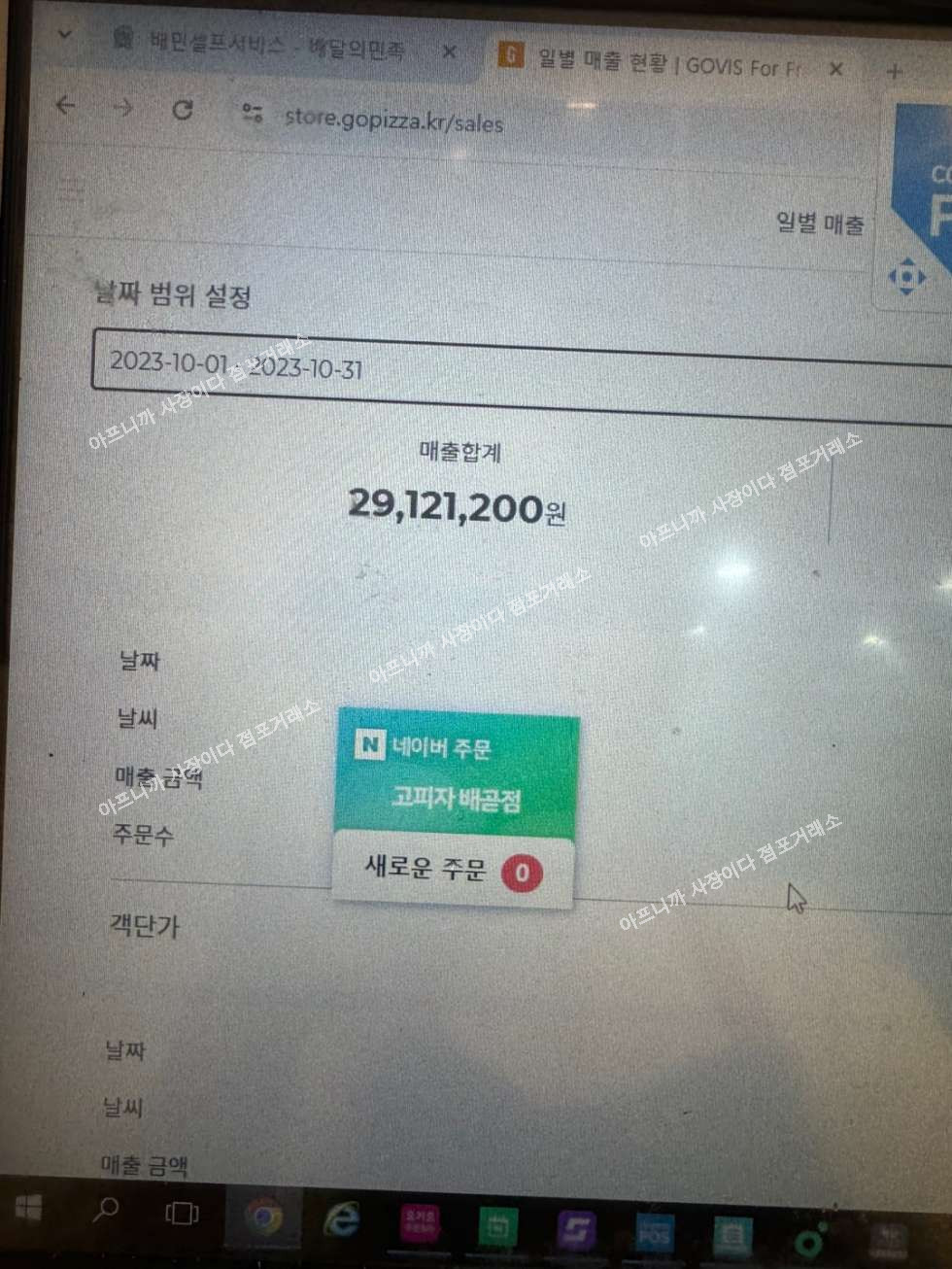This screenshot has height=1269, width=952.
Task: Launch Internet Explorer from the taskbar
Action: pos(341,1219)
